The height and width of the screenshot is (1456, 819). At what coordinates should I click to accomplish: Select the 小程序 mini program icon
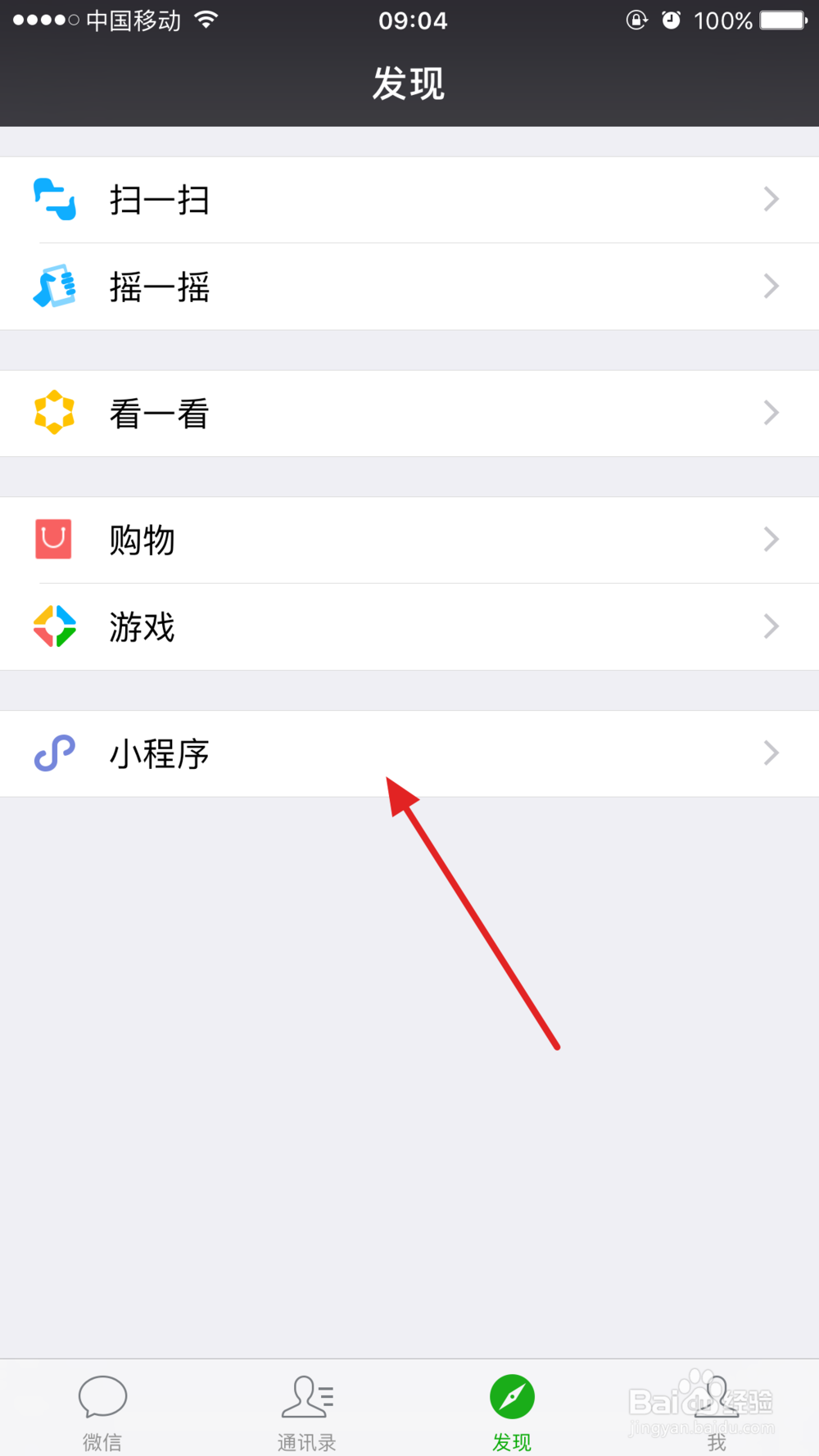54,753
